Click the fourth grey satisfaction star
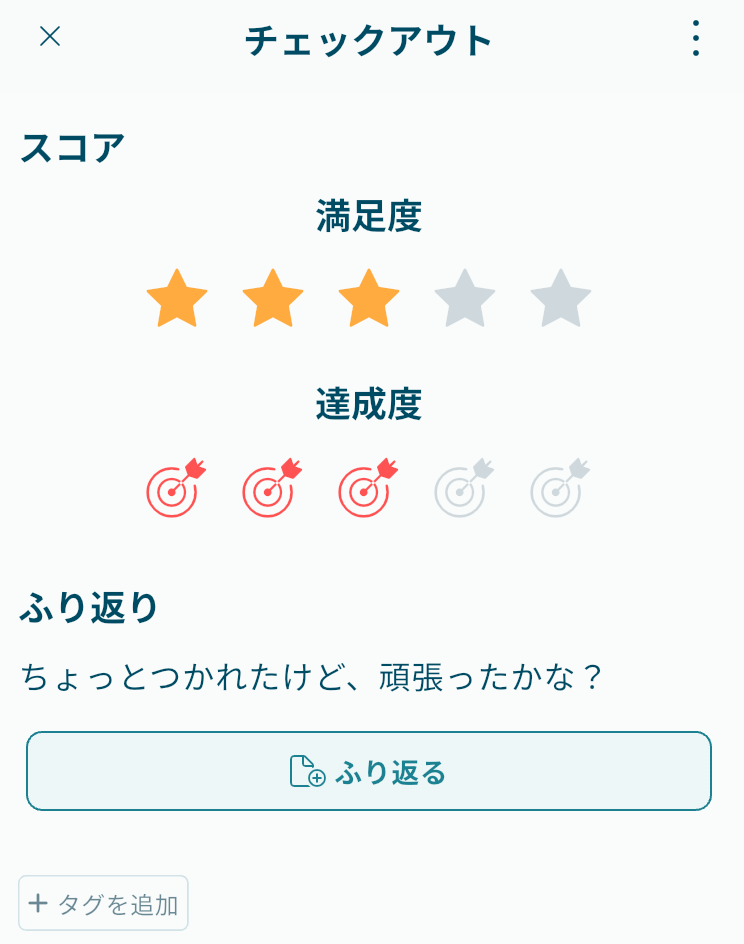The width and height of the screenshot is (744, 944). coord(464,297)
